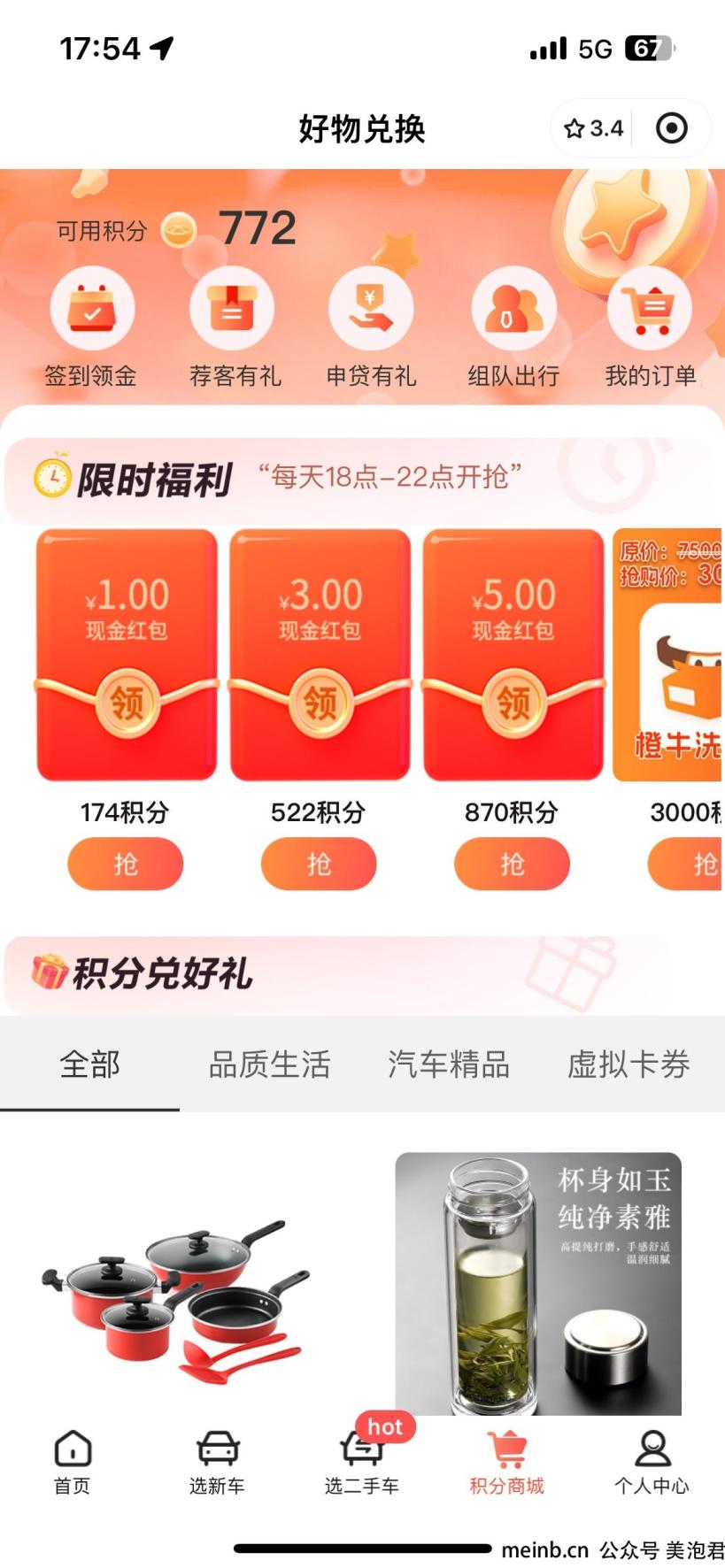Go to the 首页 home tab
Screen dimensions: 725x1568
(x=73, y=1462)
